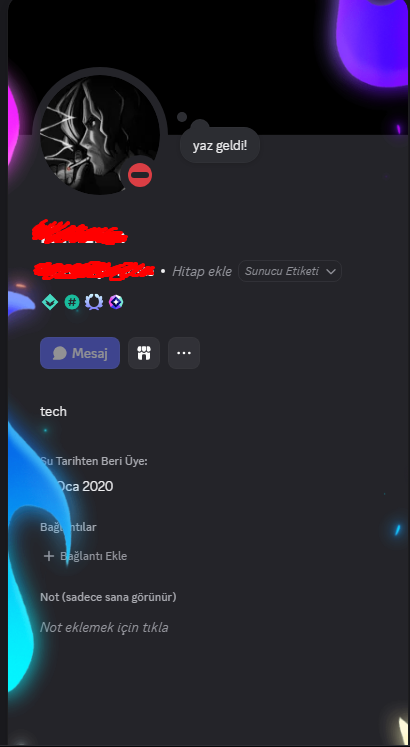
Task: Tap the Not eklemek için tıkla field
Action: point(104,627)
